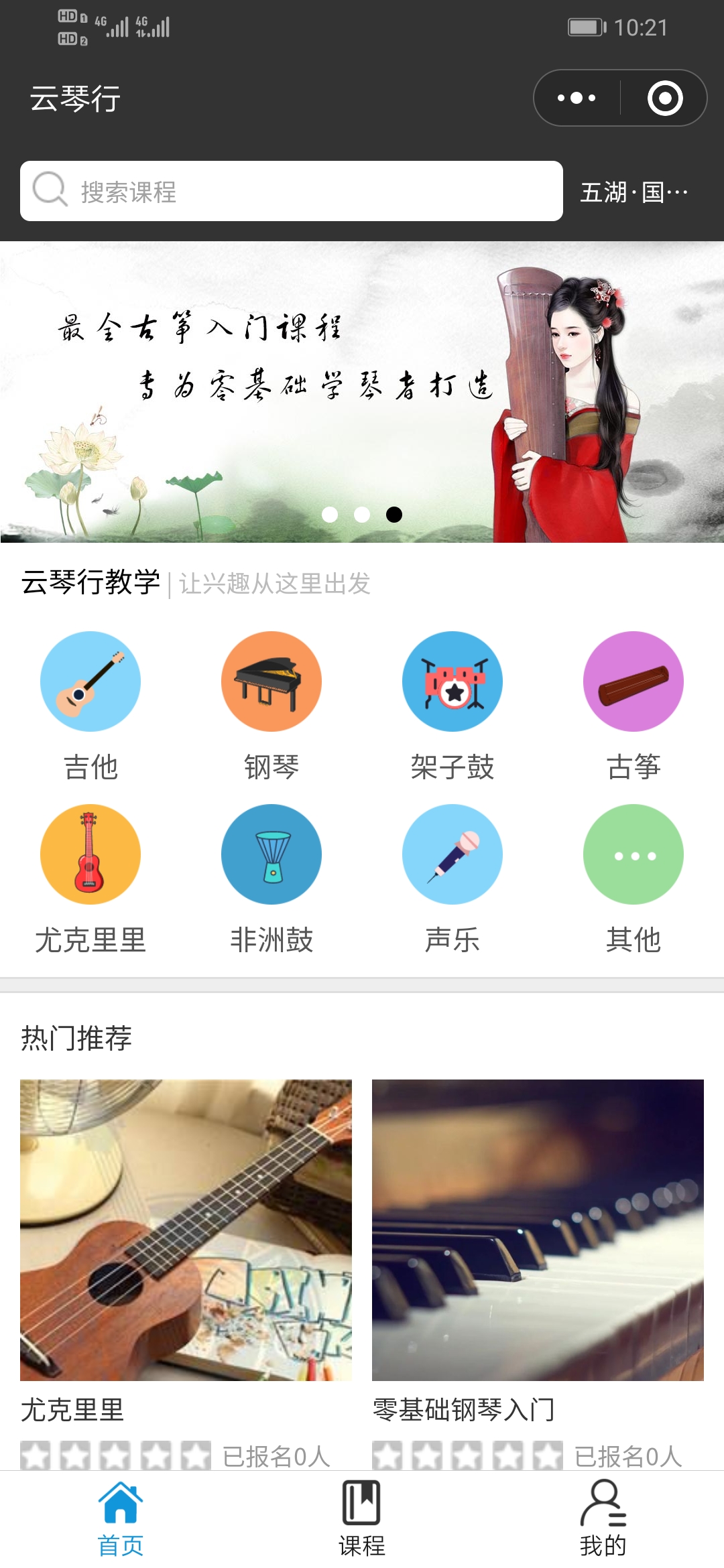Switch to the 我的 tab
The height and width of the screenshot is (1568, 724).
(x=603, y=1519)
